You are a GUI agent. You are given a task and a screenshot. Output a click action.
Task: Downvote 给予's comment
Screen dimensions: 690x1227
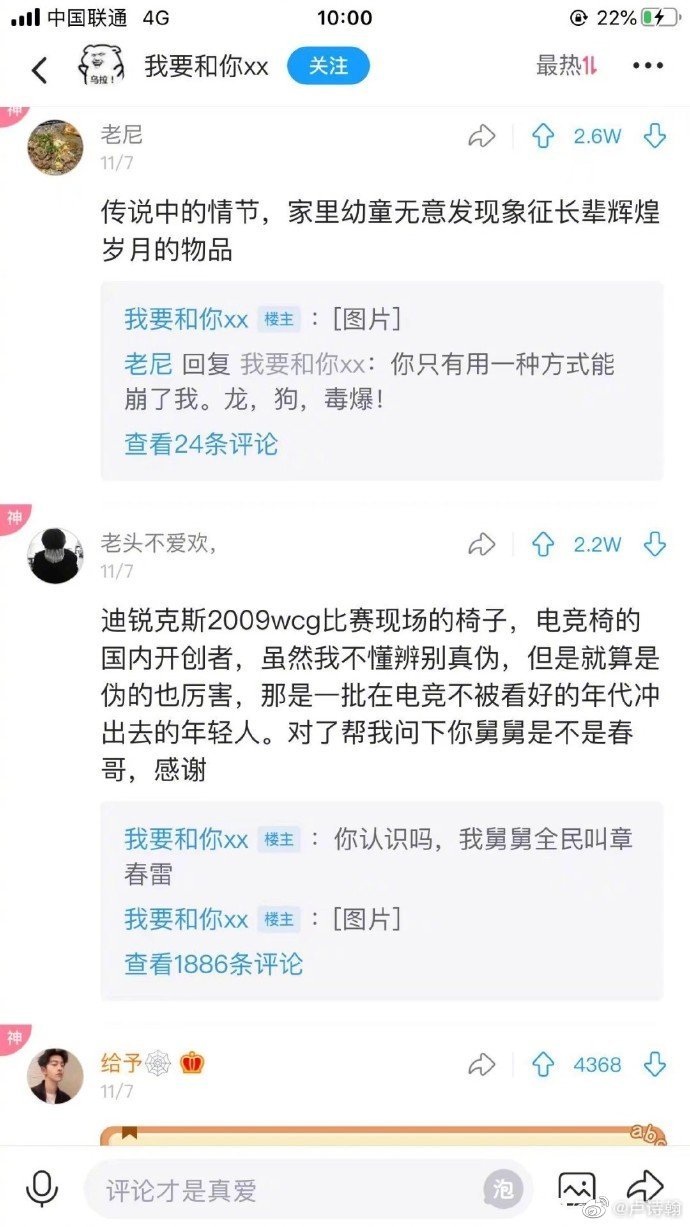(655, 1065)
